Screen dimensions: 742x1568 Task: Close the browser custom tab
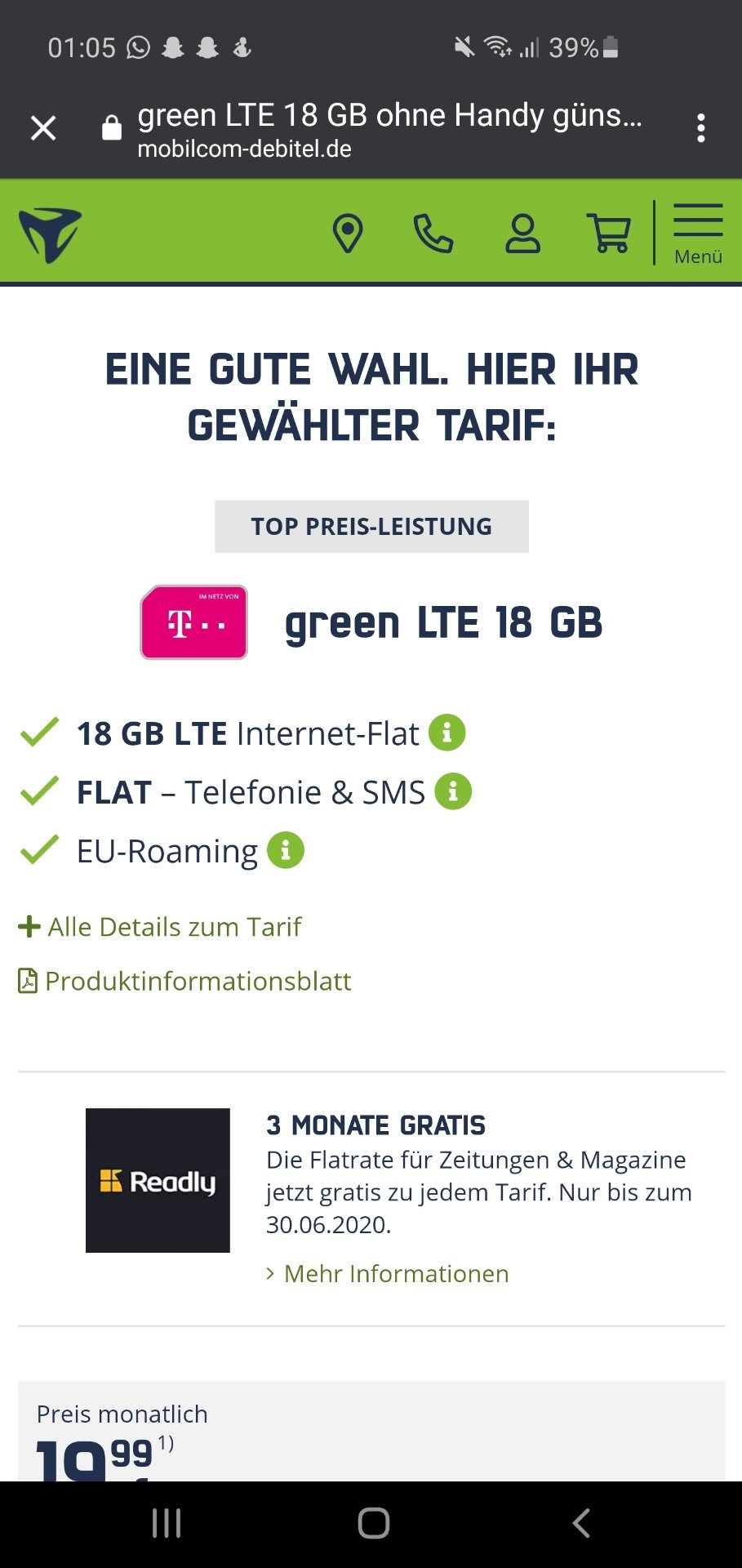pyautogui.click(x=43, y=128)
